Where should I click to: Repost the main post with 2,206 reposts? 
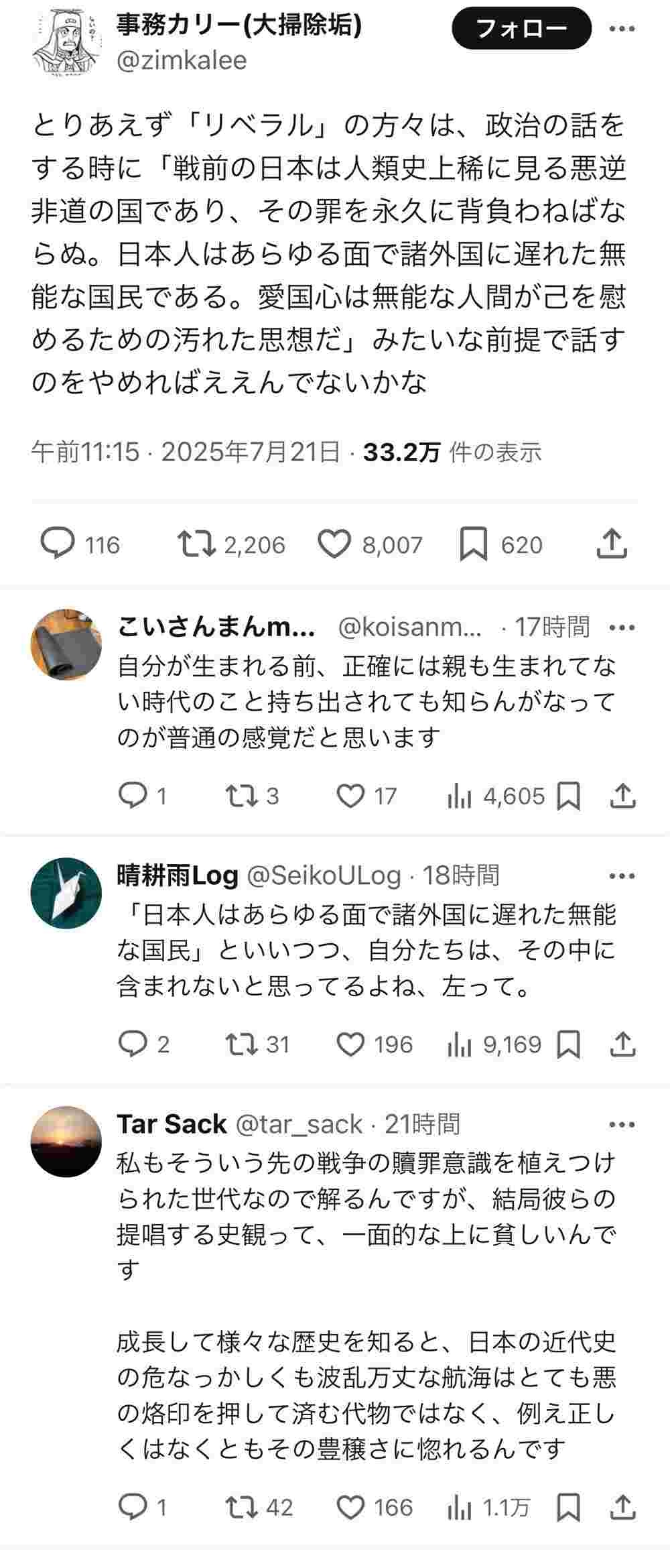pos(196,544)
